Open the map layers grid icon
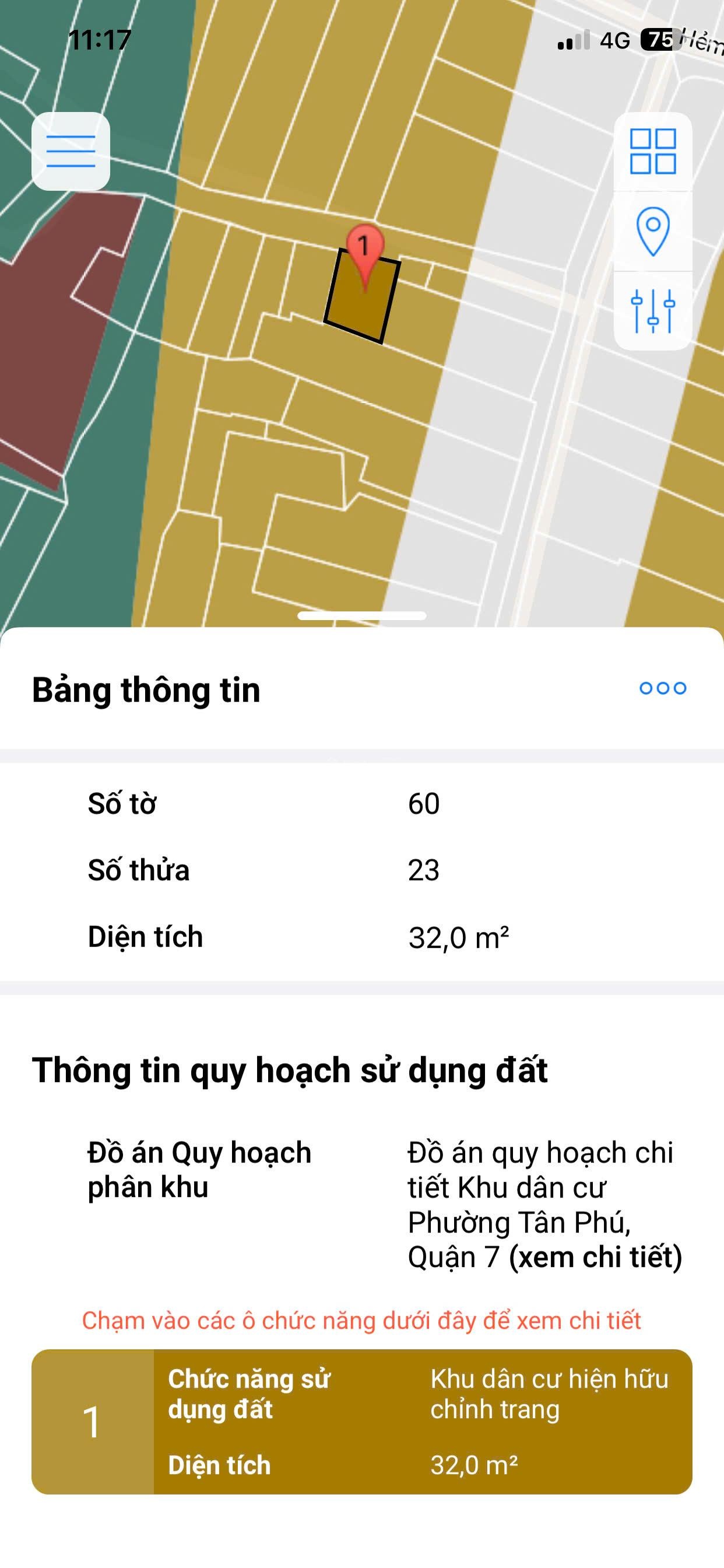Screen dimensions: 724x1568 coord(653,152)
